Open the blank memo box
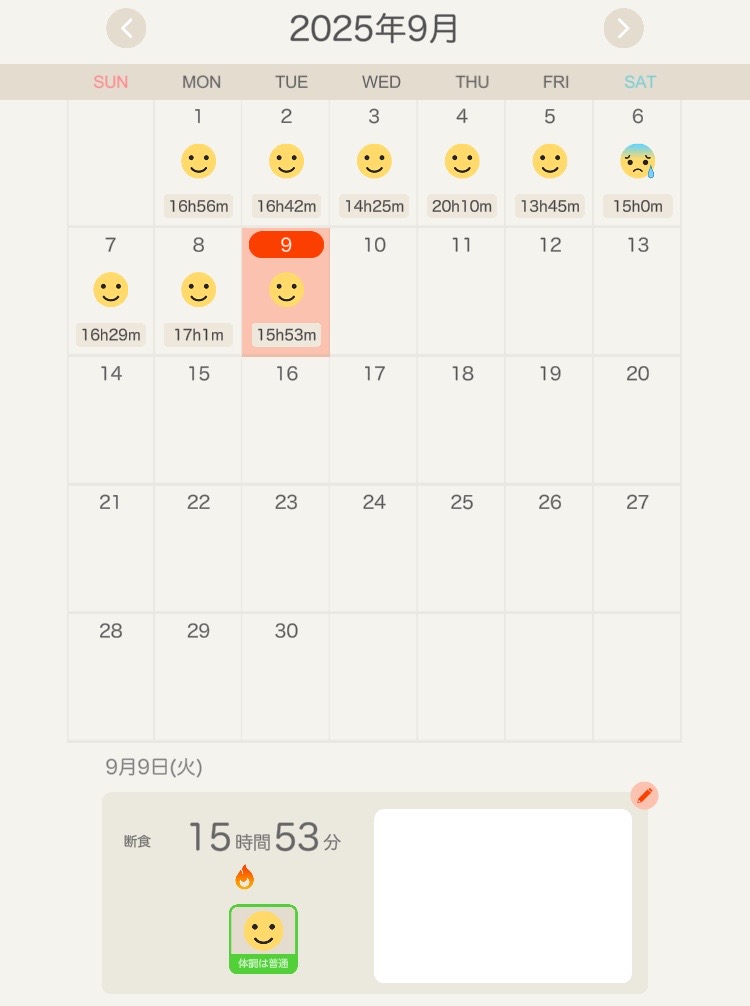Screen dimensions: 750x1006 coord(502,895)
